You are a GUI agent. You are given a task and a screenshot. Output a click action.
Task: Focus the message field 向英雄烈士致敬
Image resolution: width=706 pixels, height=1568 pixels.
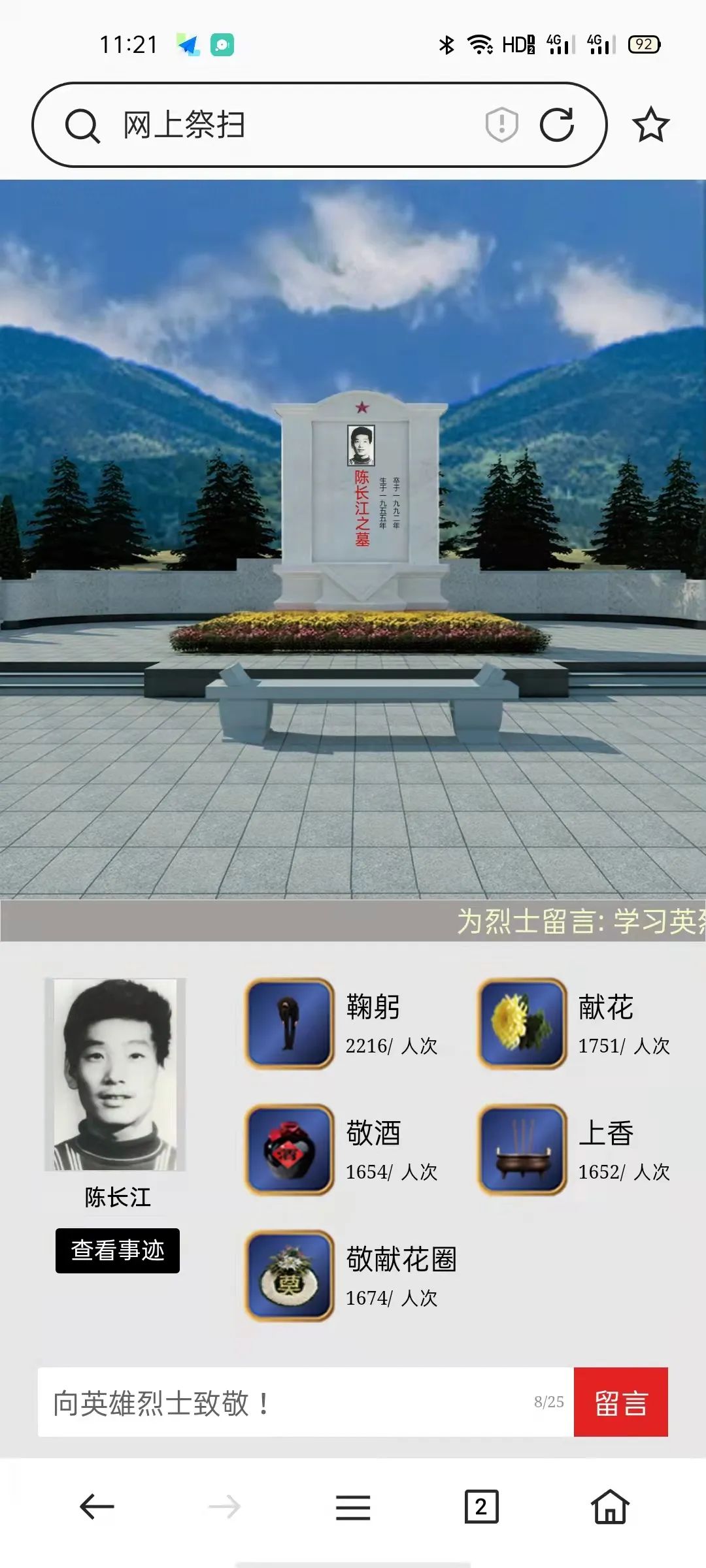tap(306, 1402)
